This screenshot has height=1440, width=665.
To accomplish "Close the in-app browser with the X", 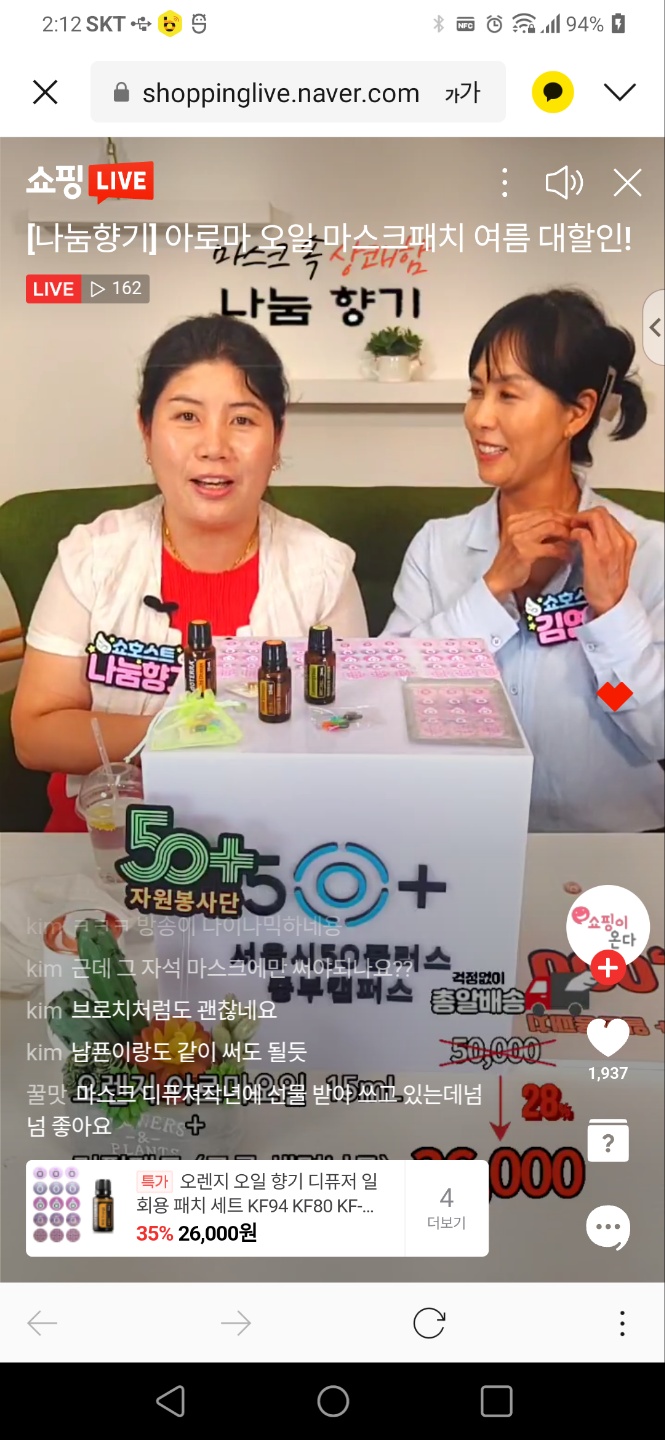I will pyautogui.click(x=45, y=93).
